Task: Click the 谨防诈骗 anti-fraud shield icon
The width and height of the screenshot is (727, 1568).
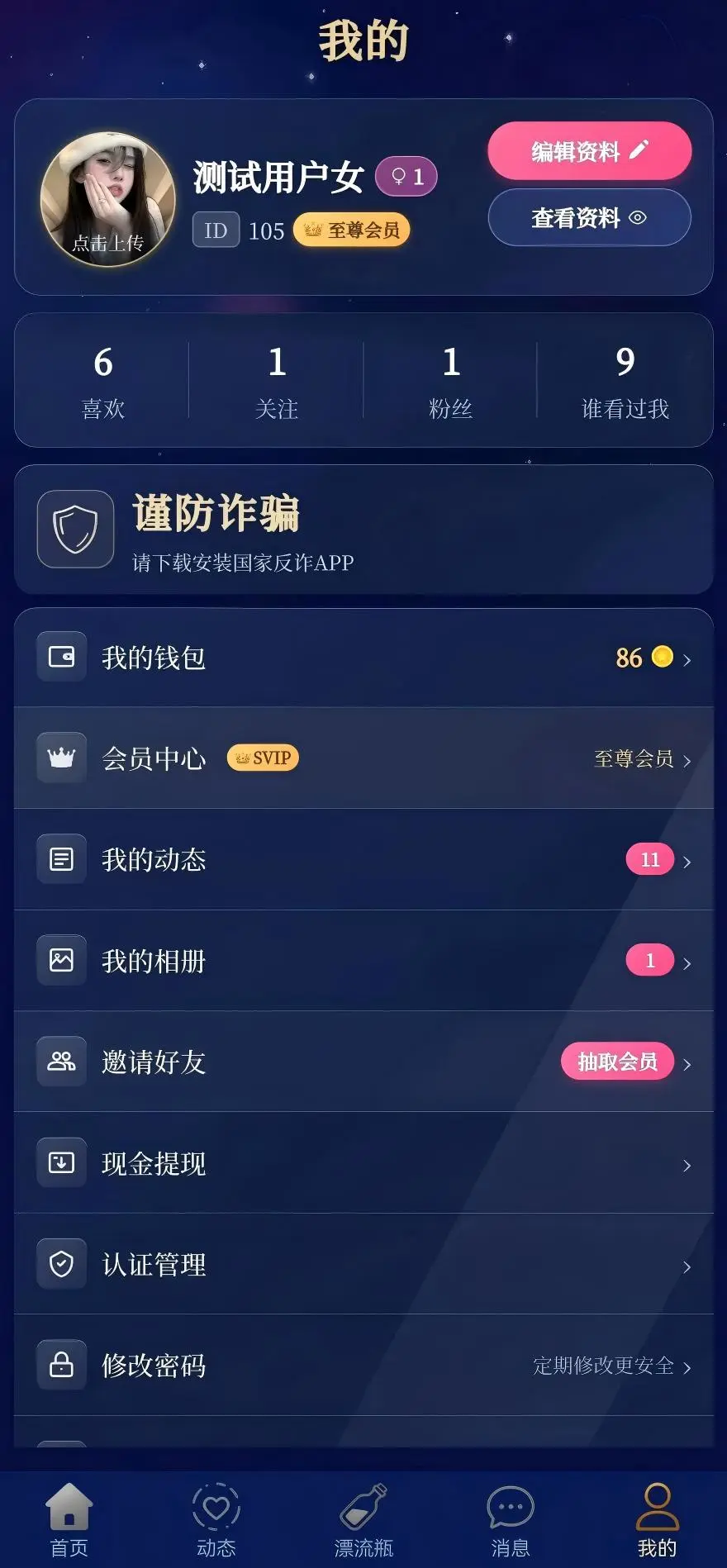Action: [x=75, y=530]
